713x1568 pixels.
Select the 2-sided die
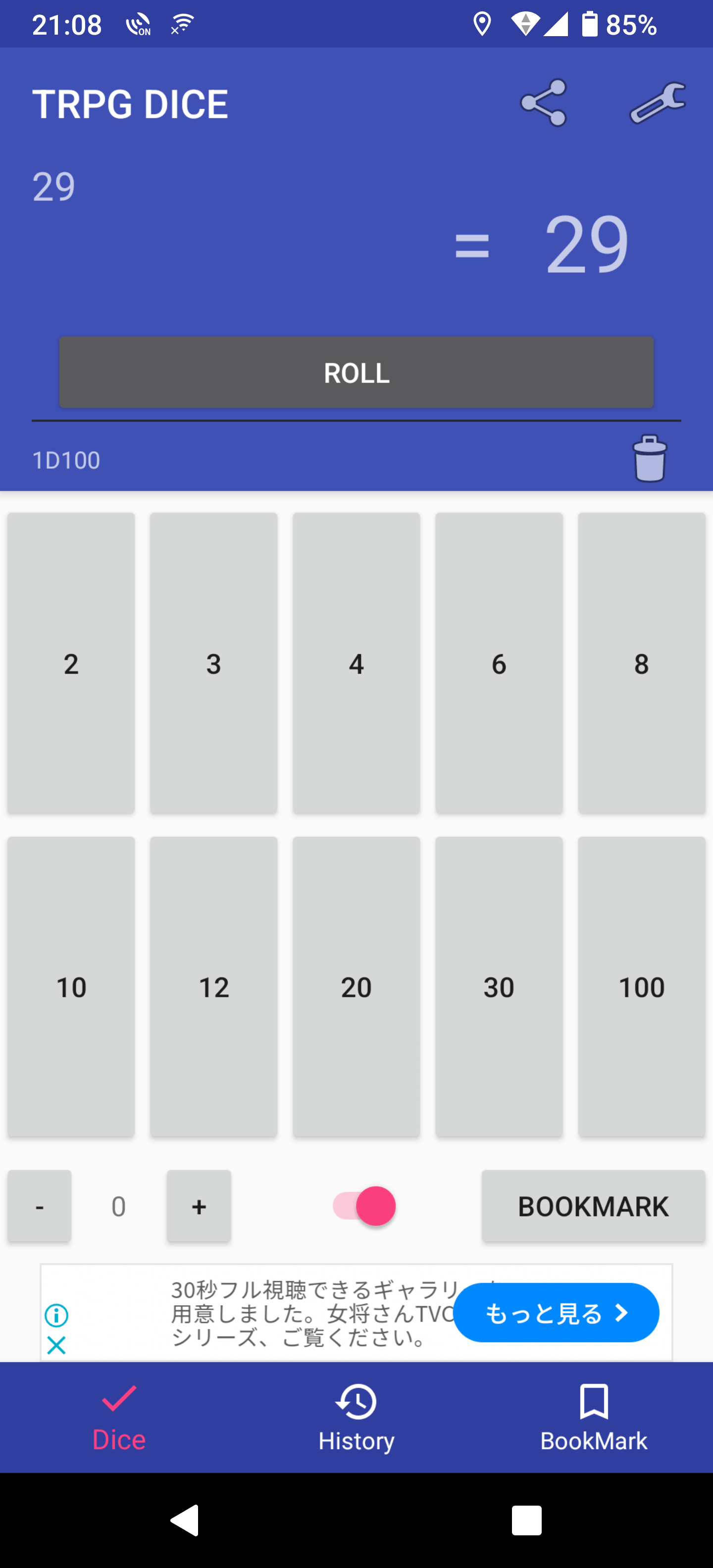71,663
